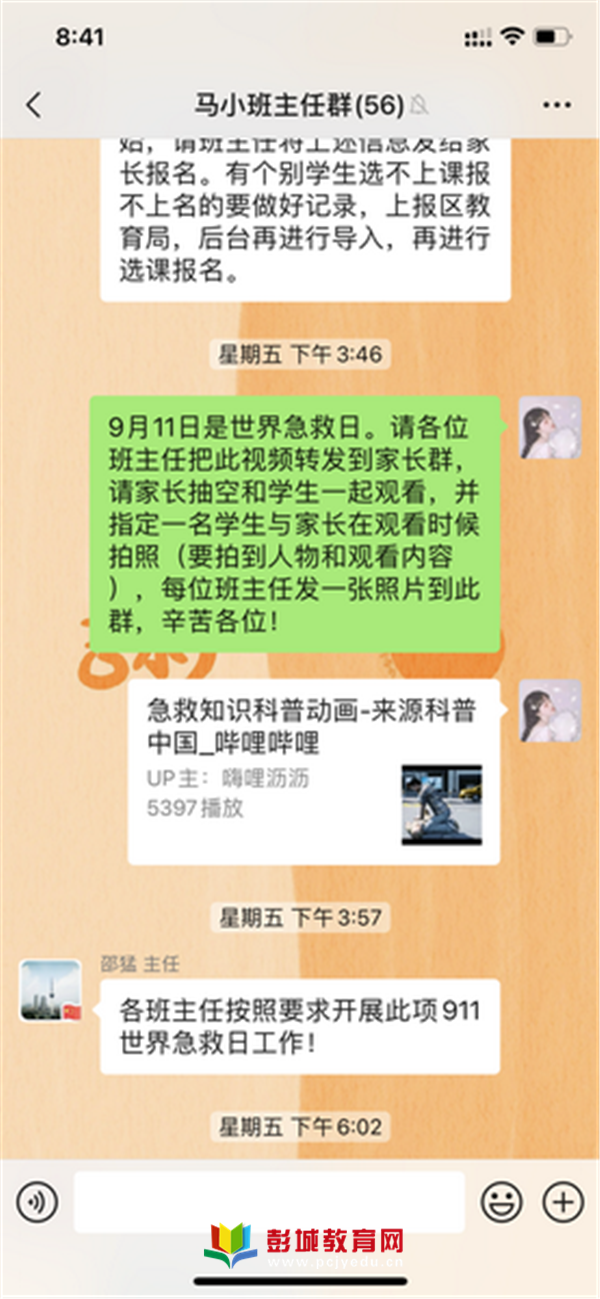The height and width of the screenshot is (1299, 600).
Task: Focus the message input field
Action: [269, 1201]
